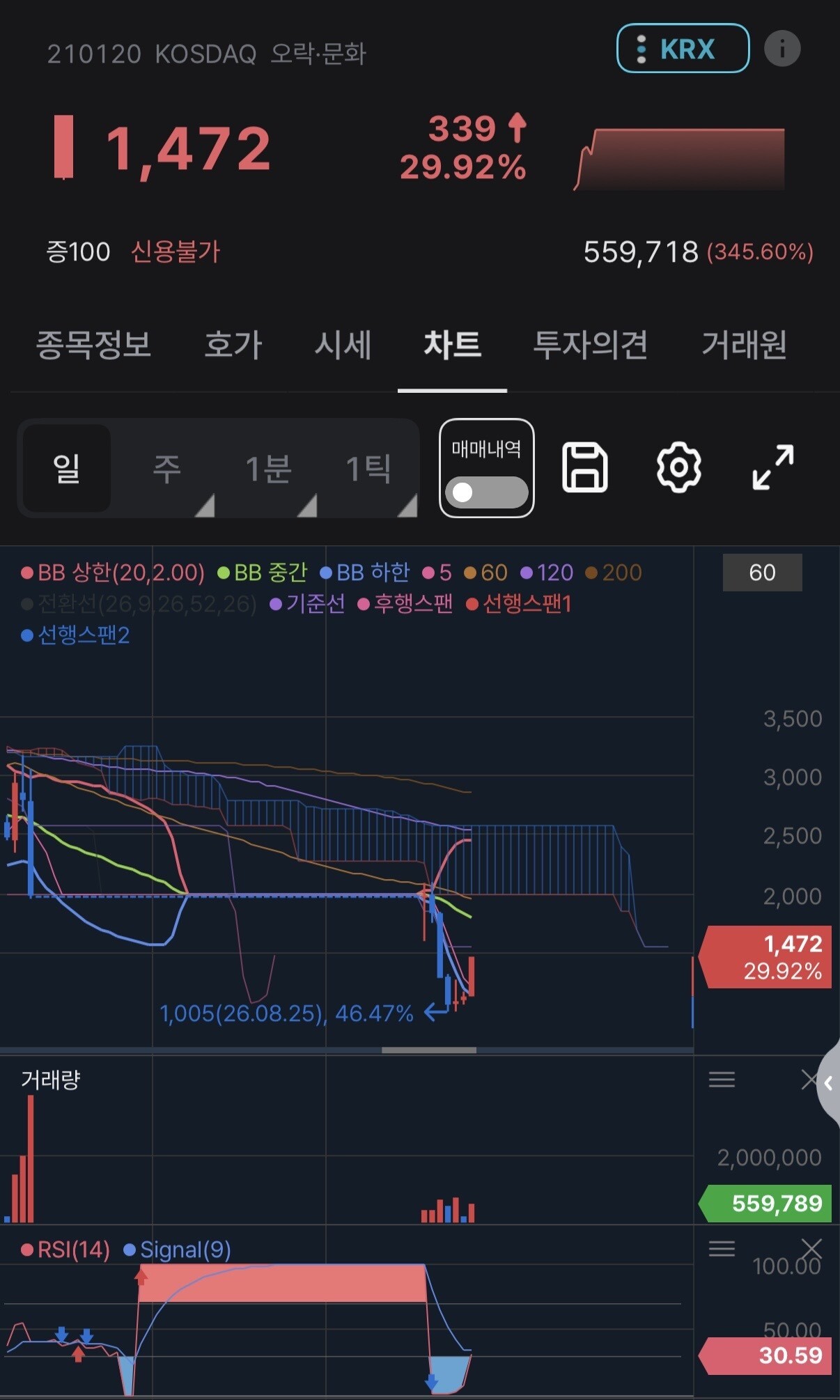Select the 일 daily chart period
The height and width of the screenshot is (1400, 840).
[x=66, y=468]
